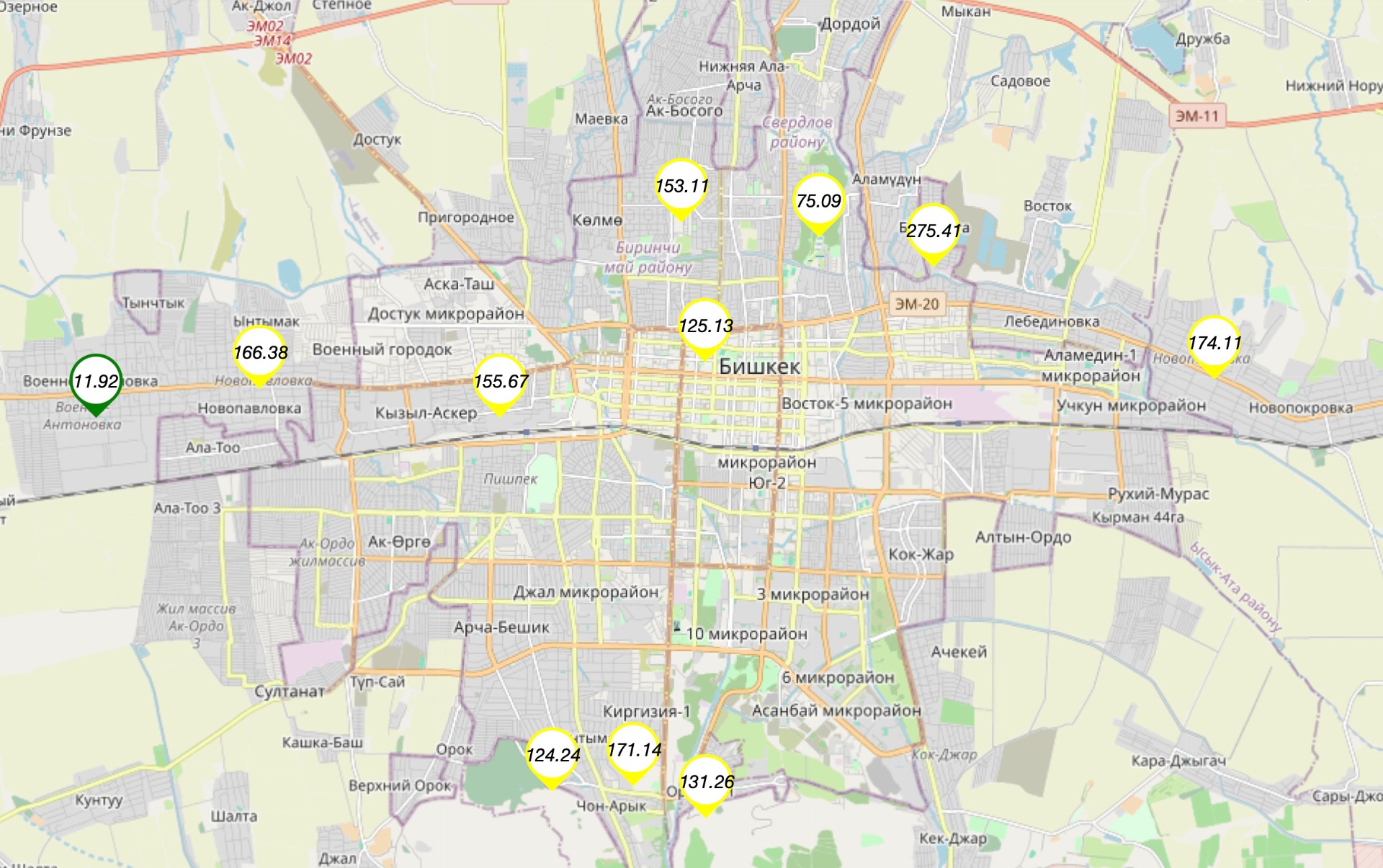
Task: Tap the 153.11 marker near Kelme
Action: (x=681, y=186)
